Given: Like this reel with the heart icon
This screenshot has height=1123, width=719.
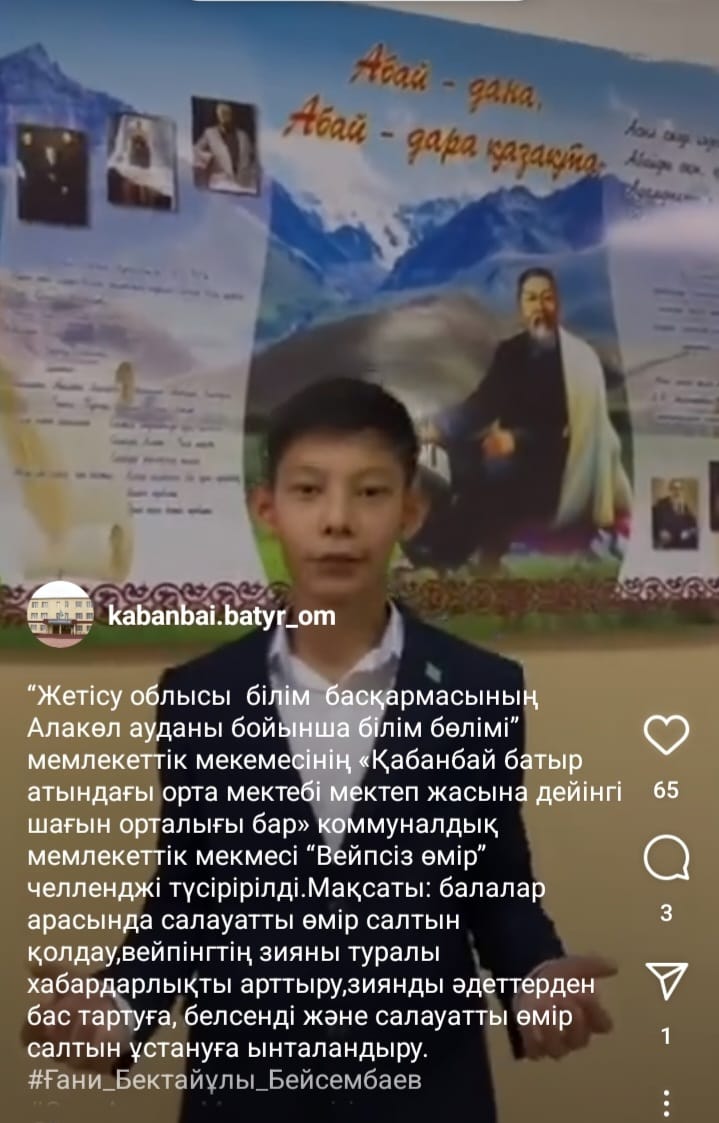Looking at the screenshot, I should [x=666, y=736].
